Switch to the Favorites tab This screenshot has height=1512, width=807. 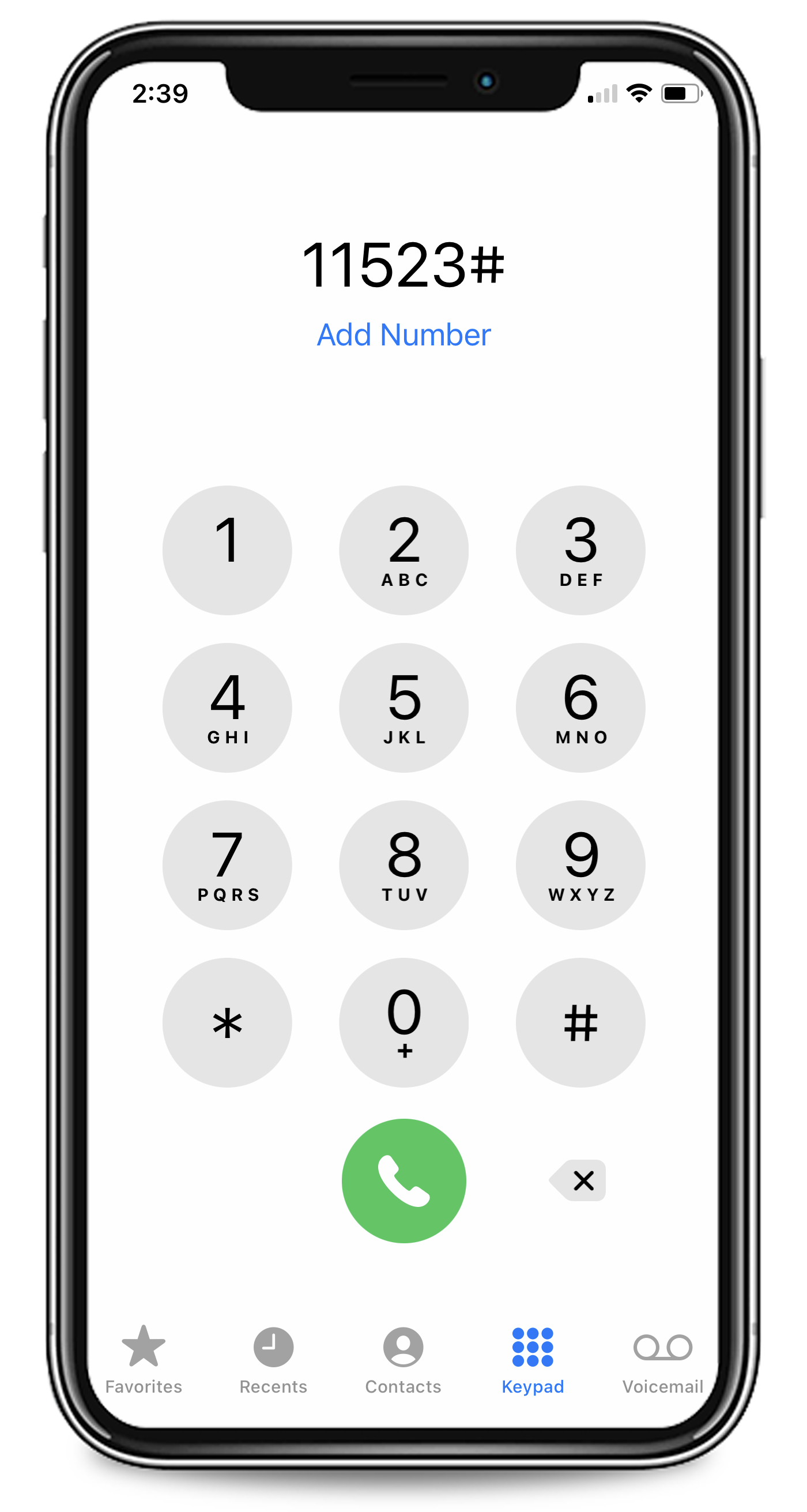point(144,1359)
